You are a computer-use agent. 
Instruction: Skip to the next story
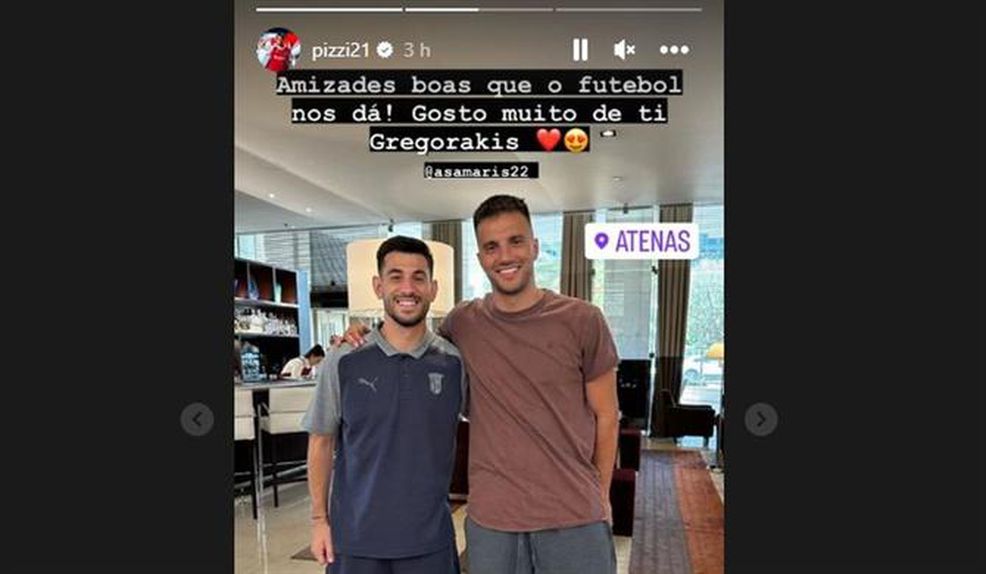pos(761,419)
